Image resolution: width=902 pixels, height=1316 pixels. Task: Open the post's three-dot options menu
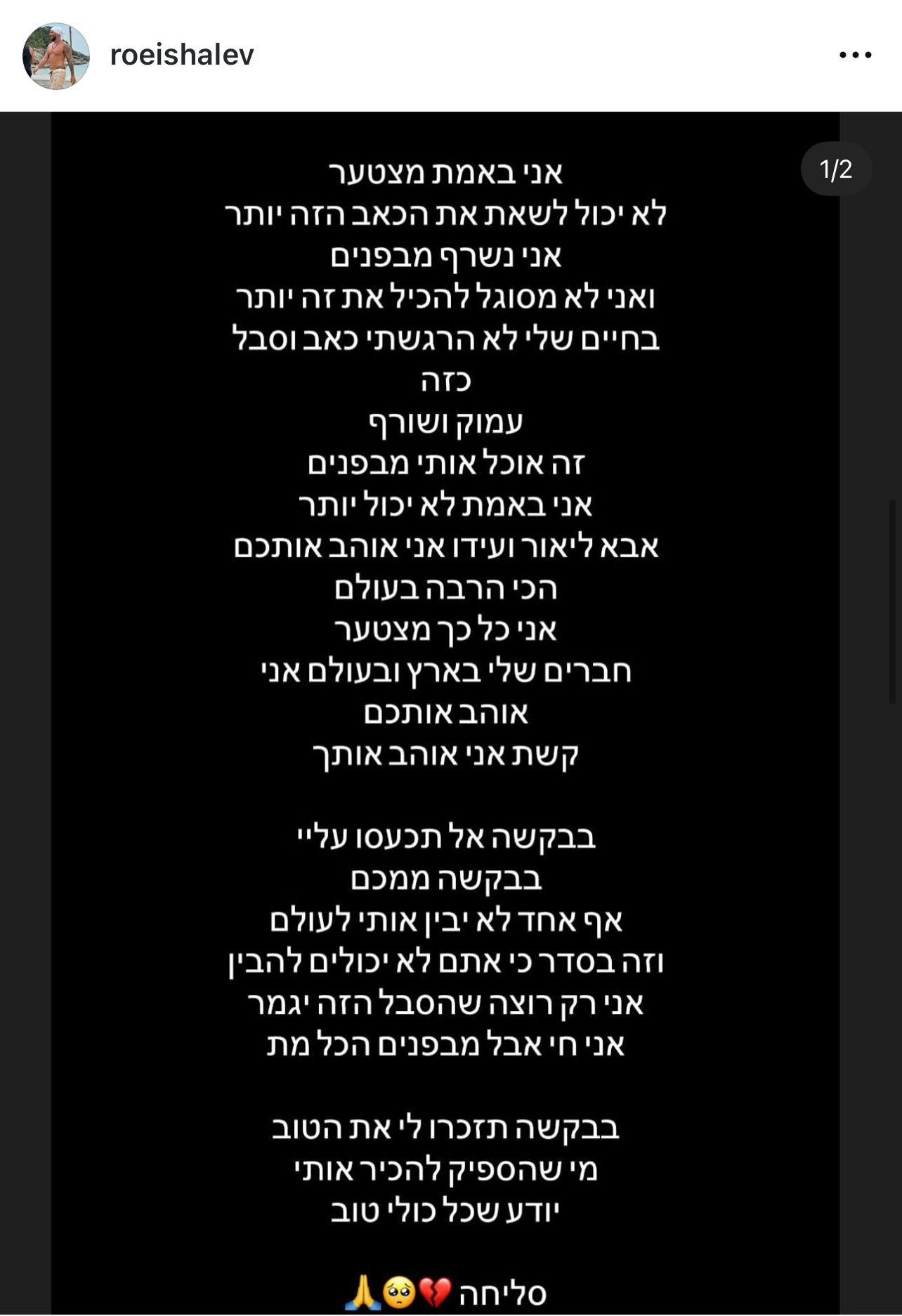(x=855, y=55)
